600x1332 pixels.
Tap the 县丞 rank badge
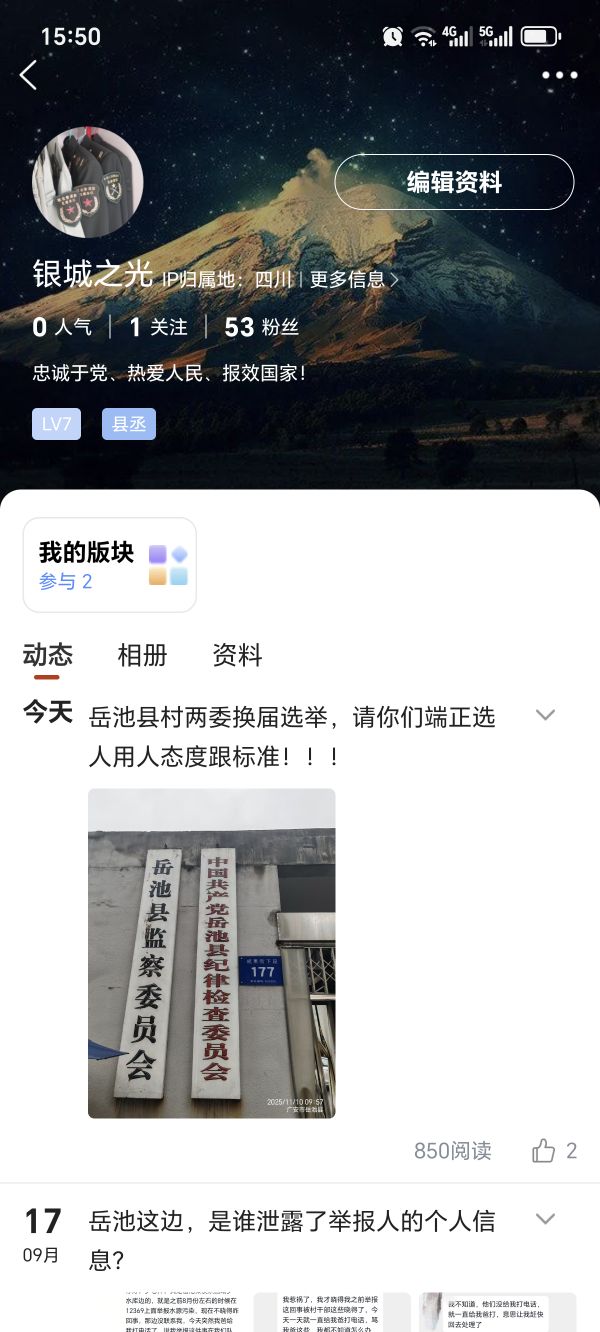129,424
